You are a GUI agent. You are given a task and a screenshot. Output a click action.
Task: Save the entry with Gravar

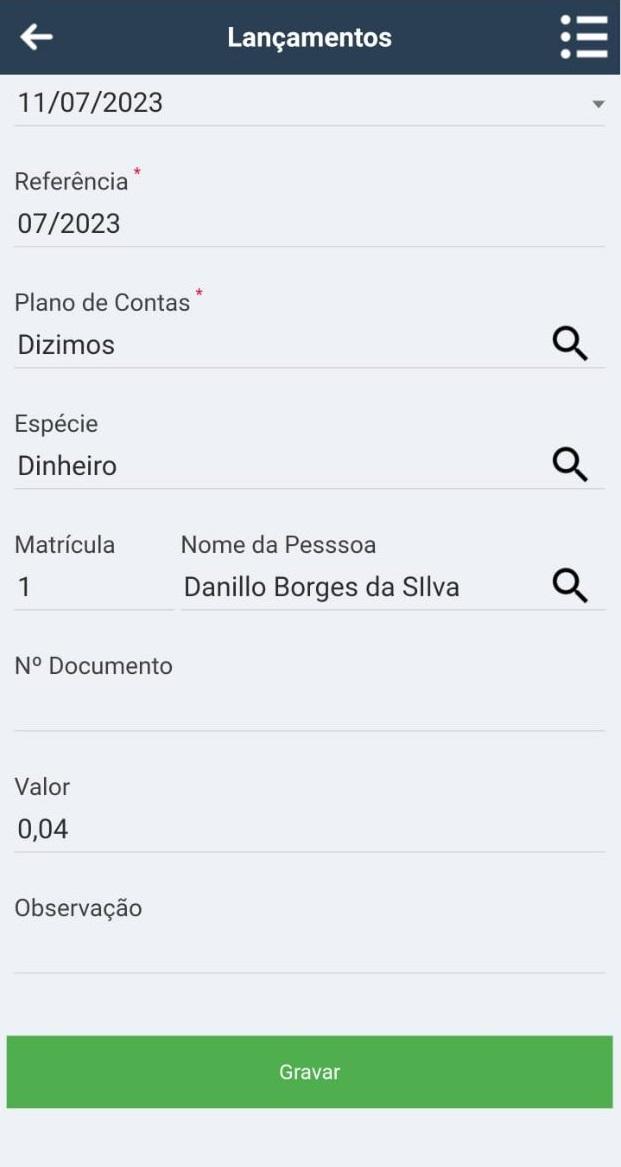click(310, 1072)
